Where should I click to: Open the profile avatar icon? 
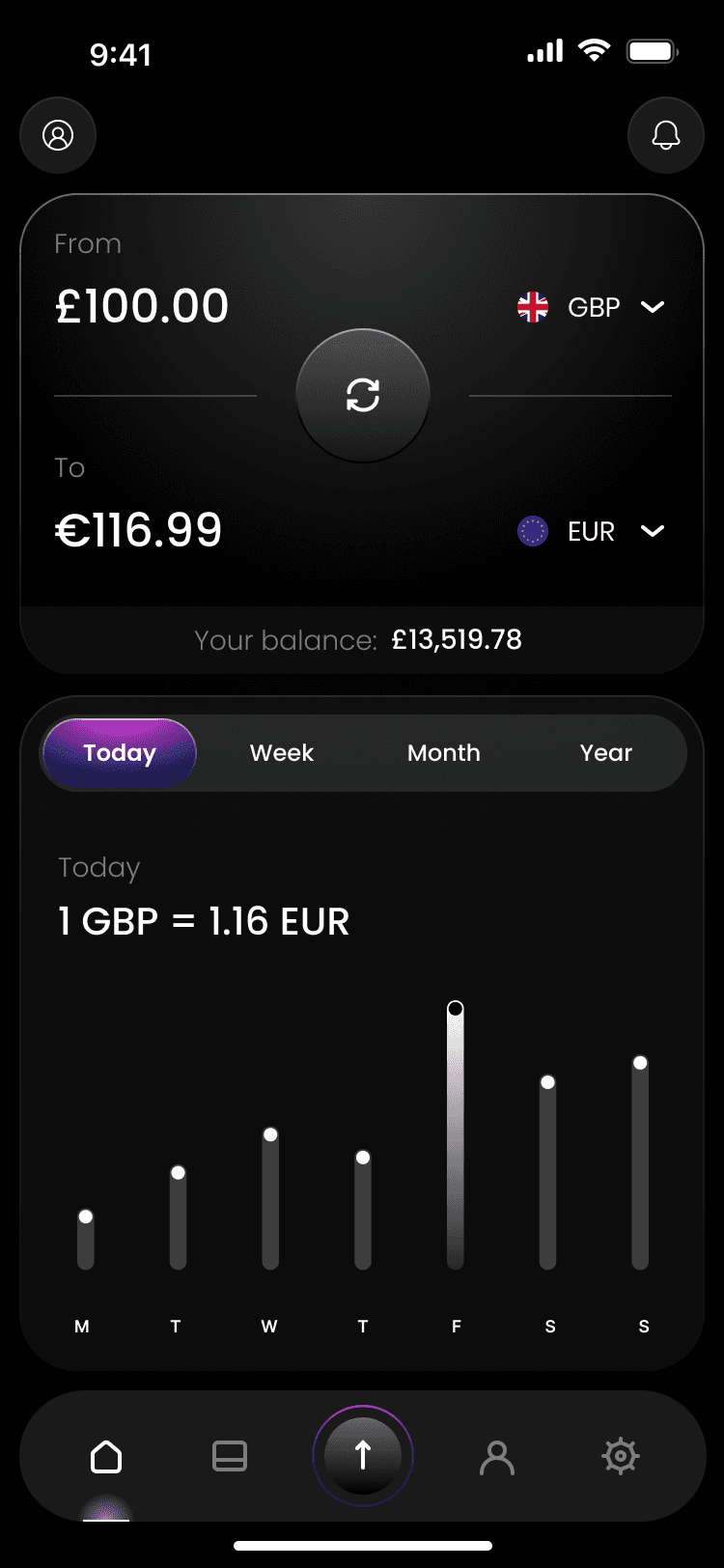click(58, 135)
